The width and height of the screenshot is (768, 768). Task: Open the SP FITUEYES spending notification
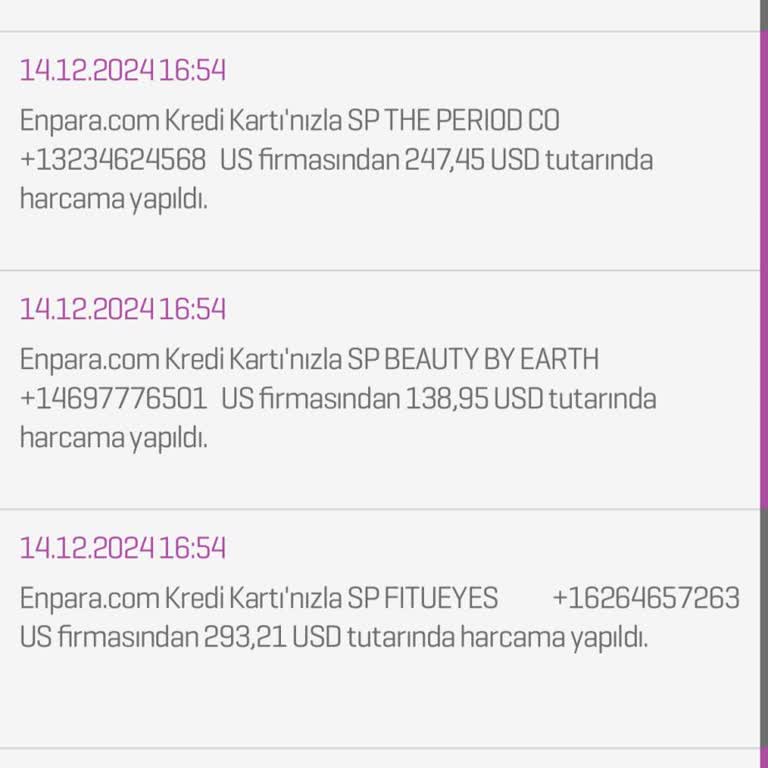(x=380, y=616)
